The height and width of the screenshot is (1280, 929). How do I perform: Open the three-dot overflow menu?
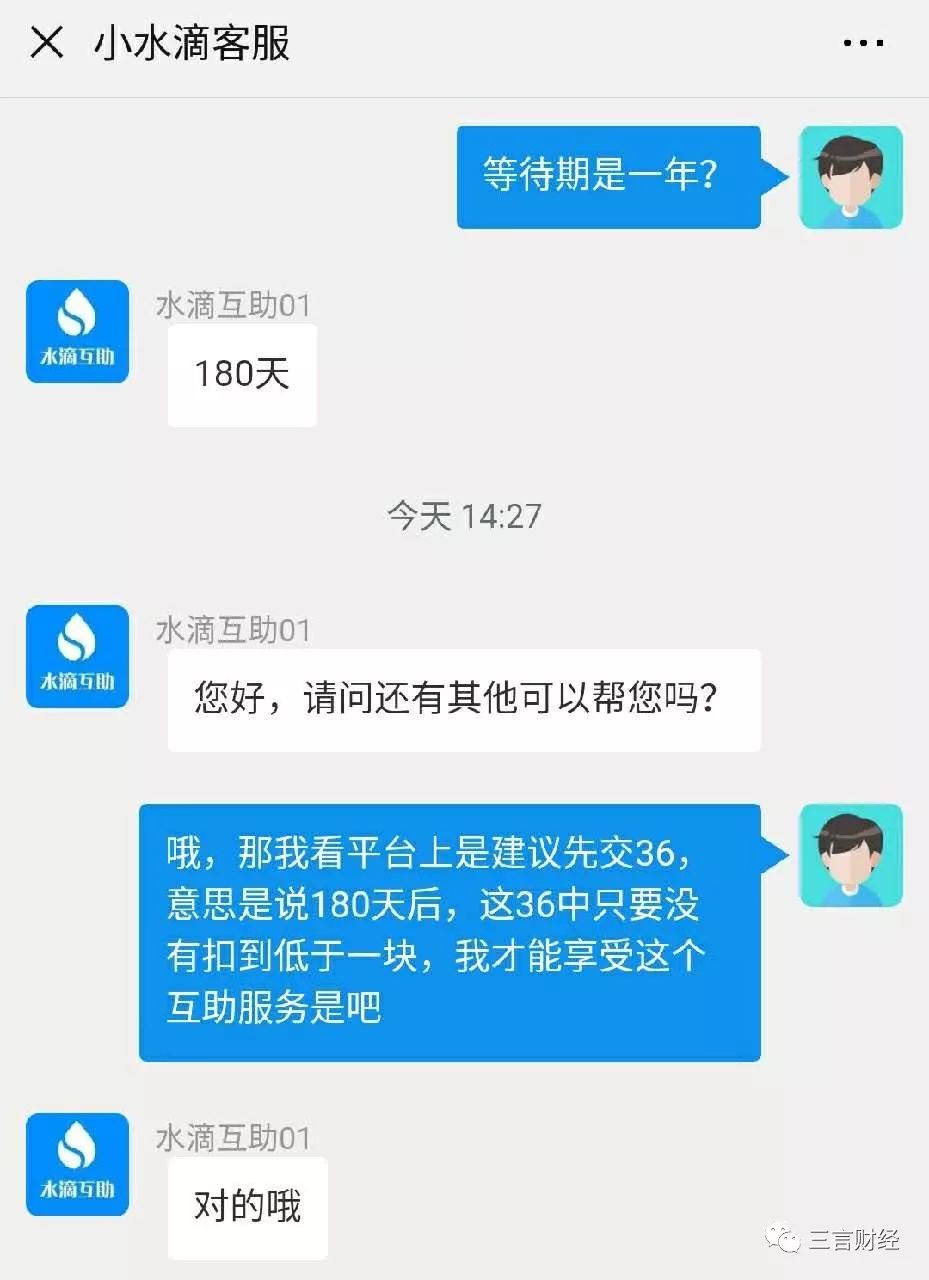click(x=864, y=43)
